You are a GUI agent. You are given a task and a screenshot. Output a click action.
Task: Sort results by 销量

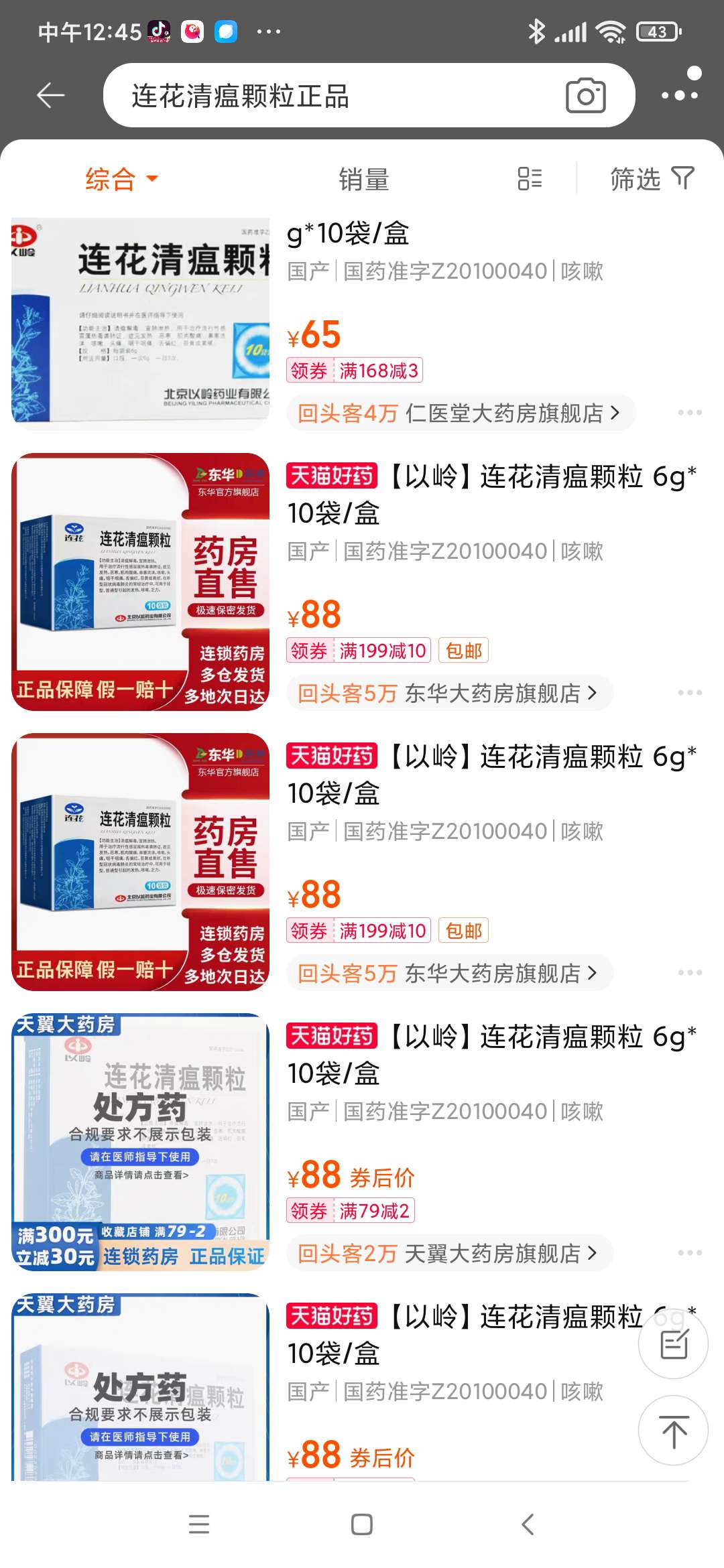pyautogui.click(x=364, y=179)
